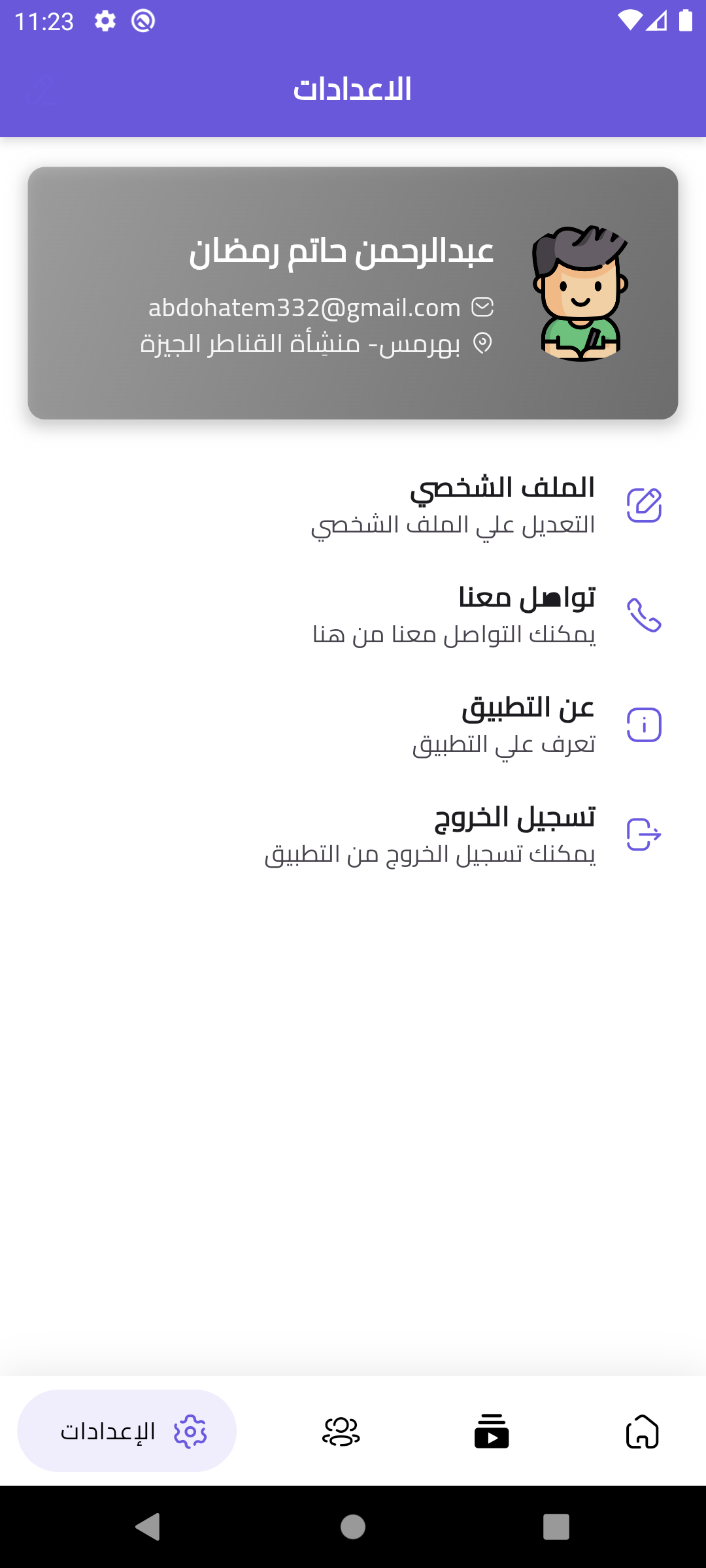This screenshot has width=706, height=1568.
Task: Select the الإعدادات settings tab
Action: coord(127,1431)
